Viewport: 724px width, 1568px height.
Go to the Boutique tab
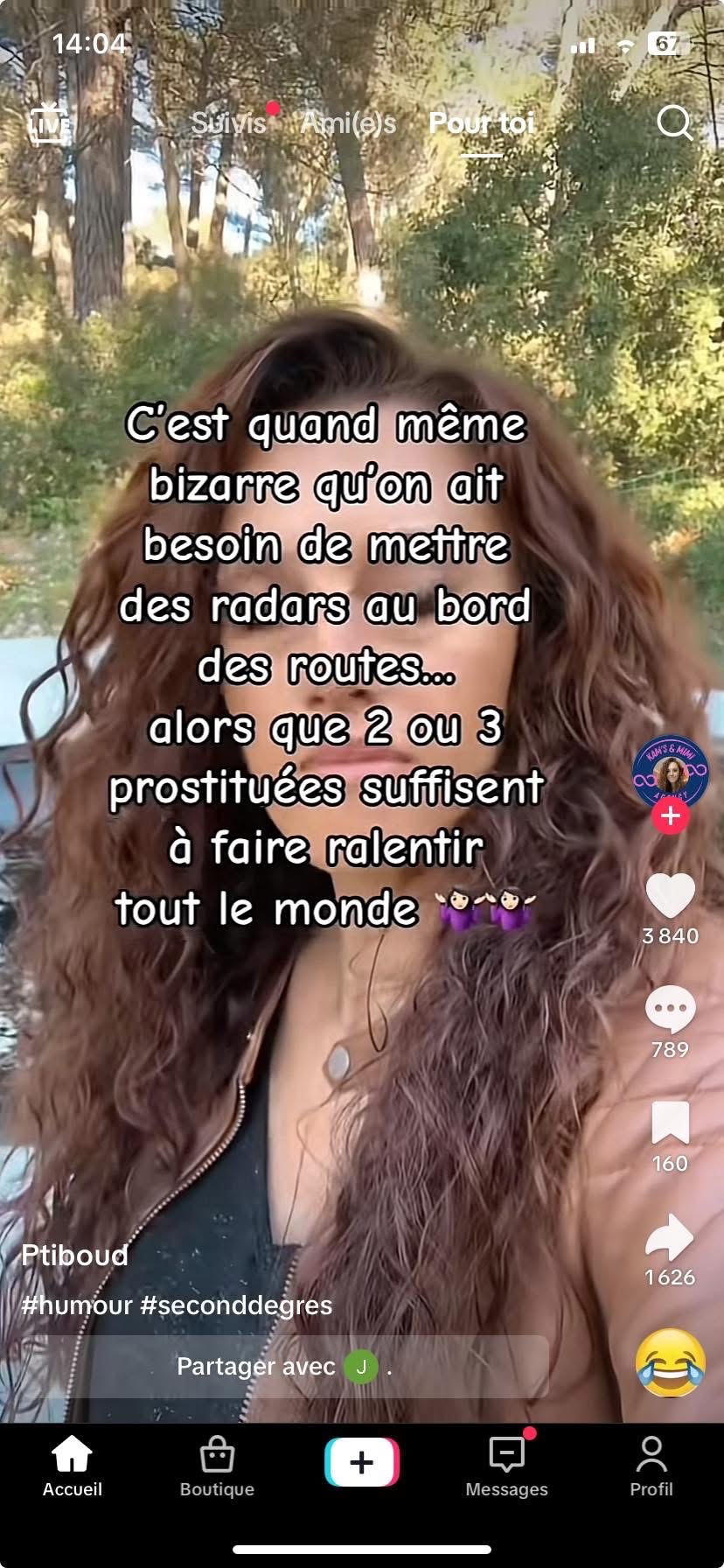pos(217,1467)
